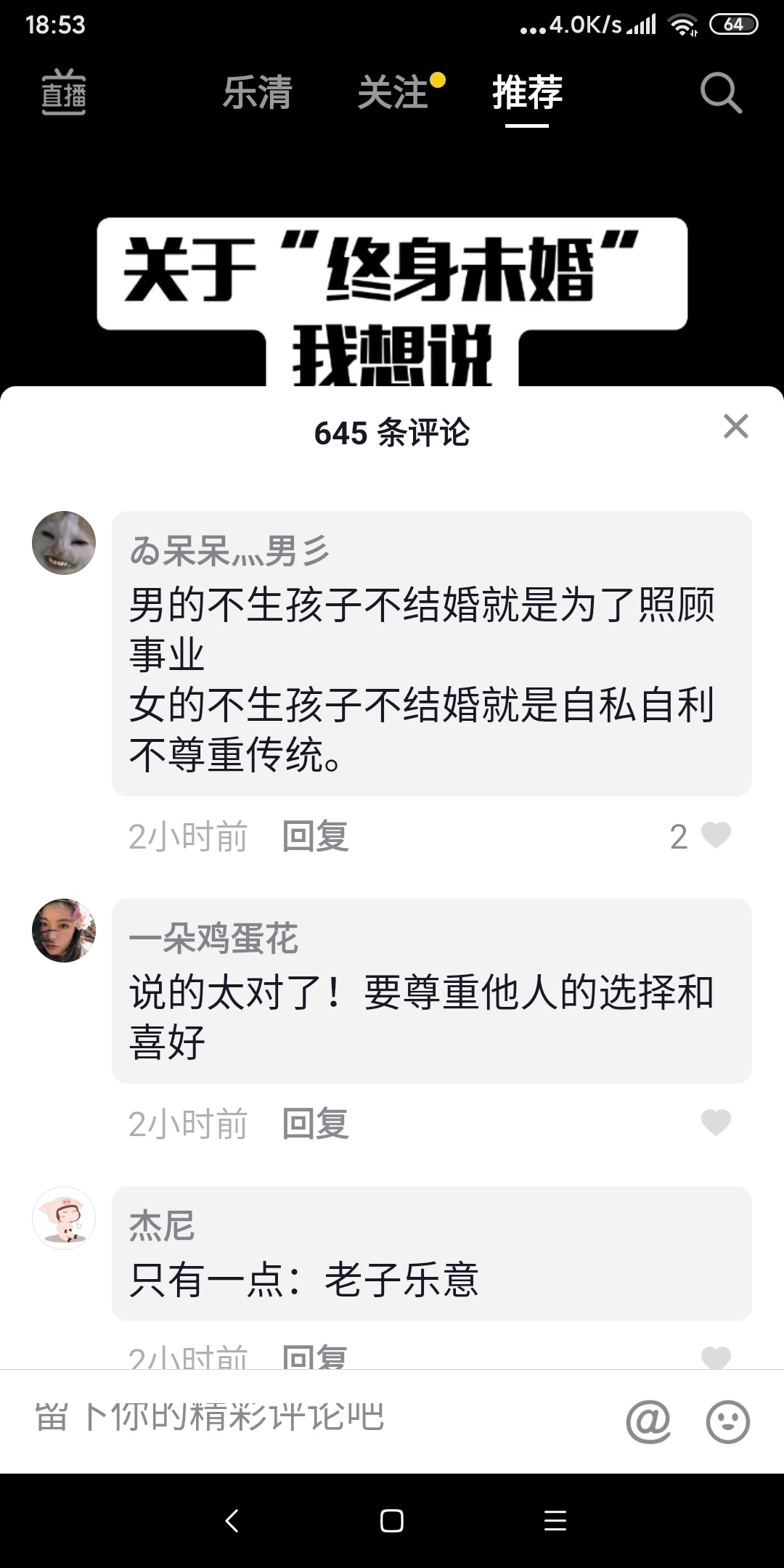Viewport: 784px width, 1568px height.
Task: Like 一朵鸡蛋花's comment
Action: coord(715,1123)
